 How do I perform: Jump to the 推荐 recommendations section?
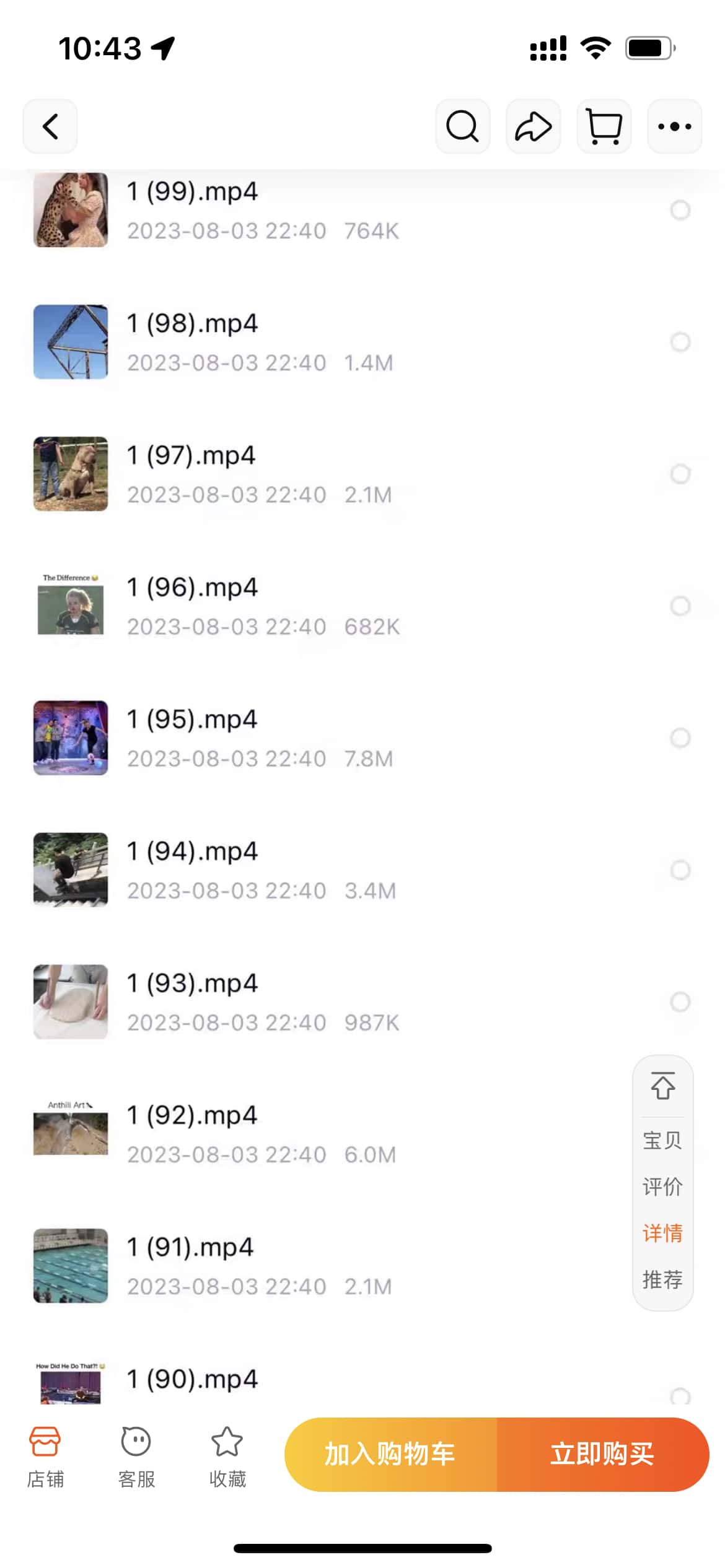tap(662, 1279)
